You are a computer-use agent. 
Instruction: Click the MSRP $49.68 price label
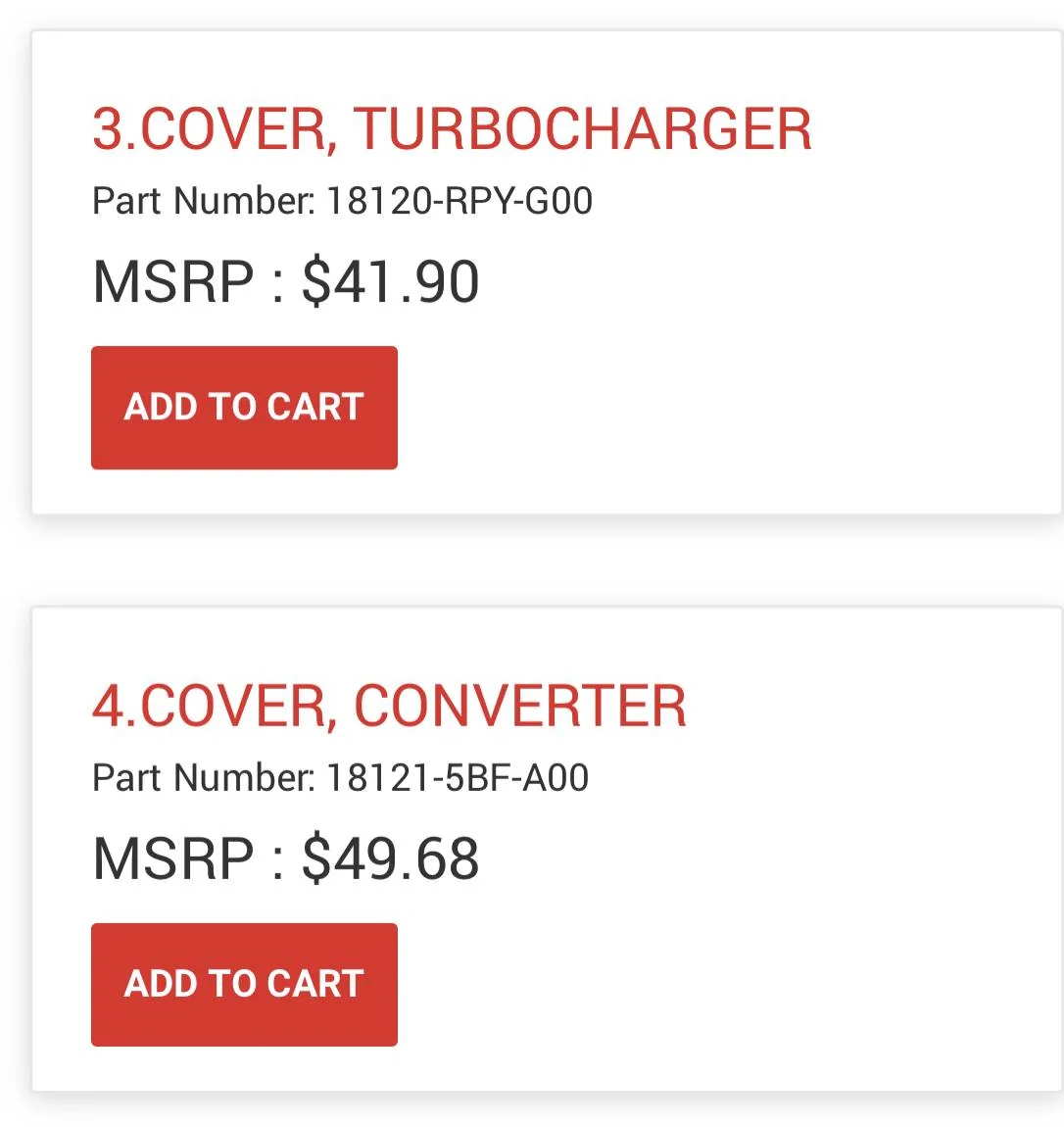click(284, 857)
